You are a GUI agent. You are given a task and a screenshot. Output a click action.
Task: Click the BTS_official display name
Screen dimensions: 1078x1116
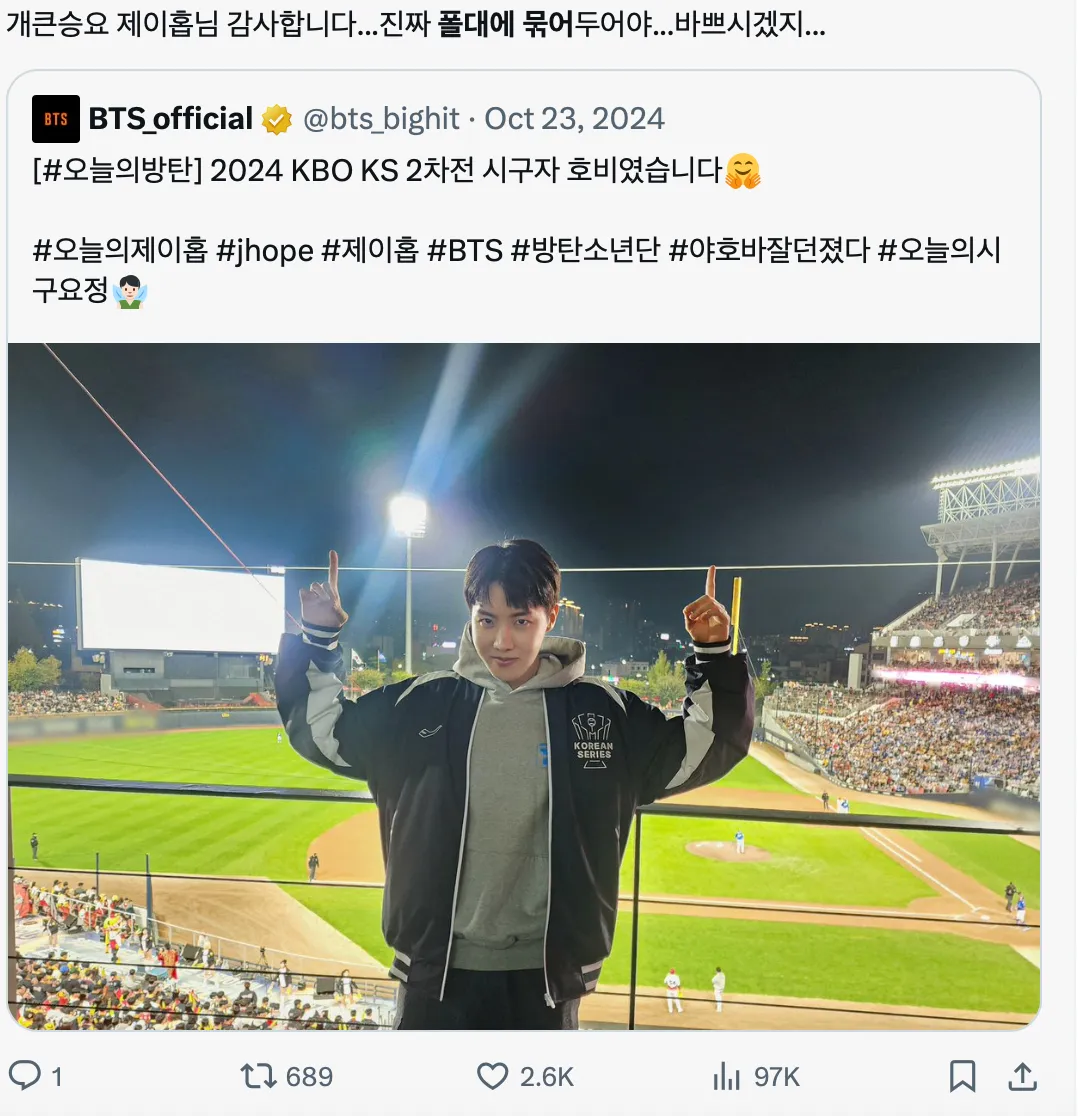click(x=170, y=117)
